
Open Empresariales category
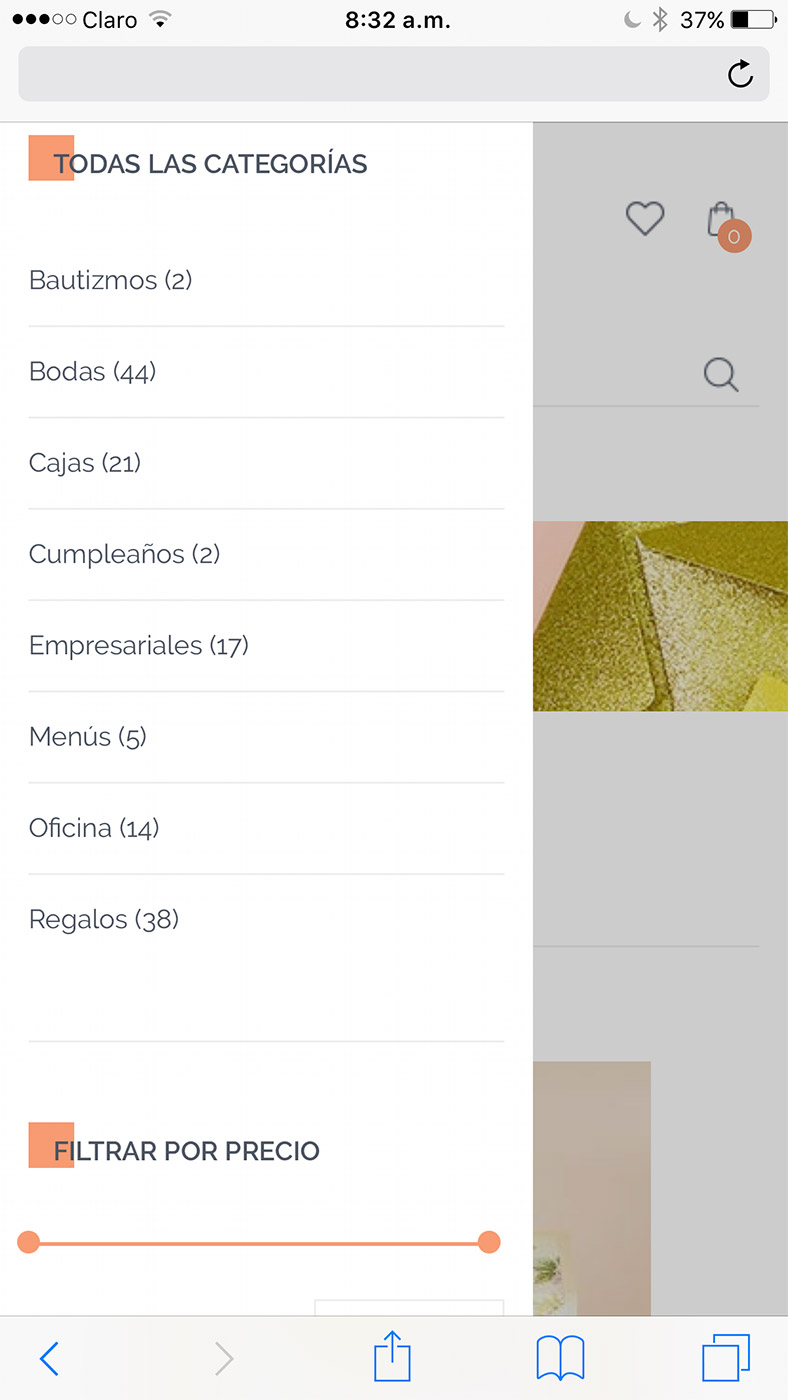coord(138,645)
